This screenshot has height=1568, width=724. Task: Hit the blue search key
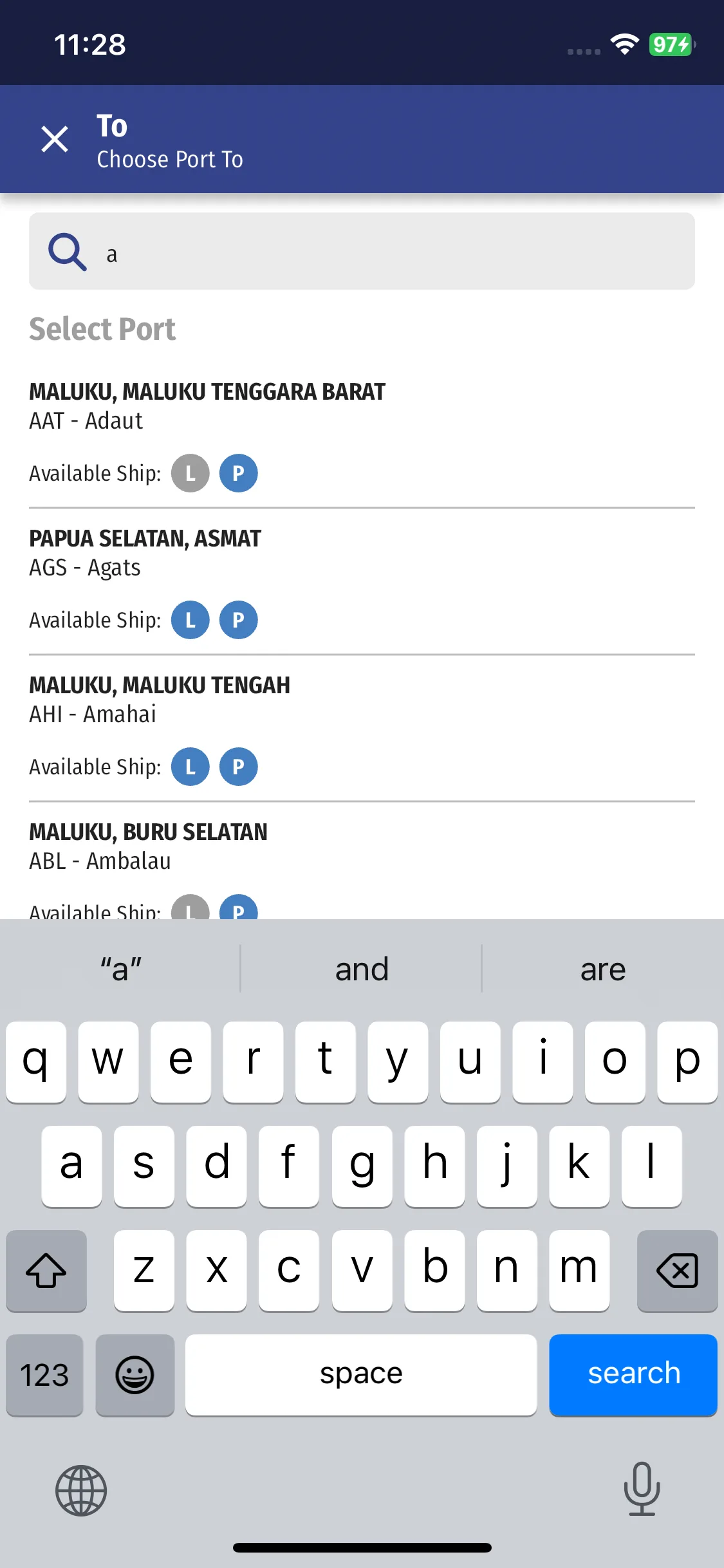pyautogui.click(x=633, y=1374)
